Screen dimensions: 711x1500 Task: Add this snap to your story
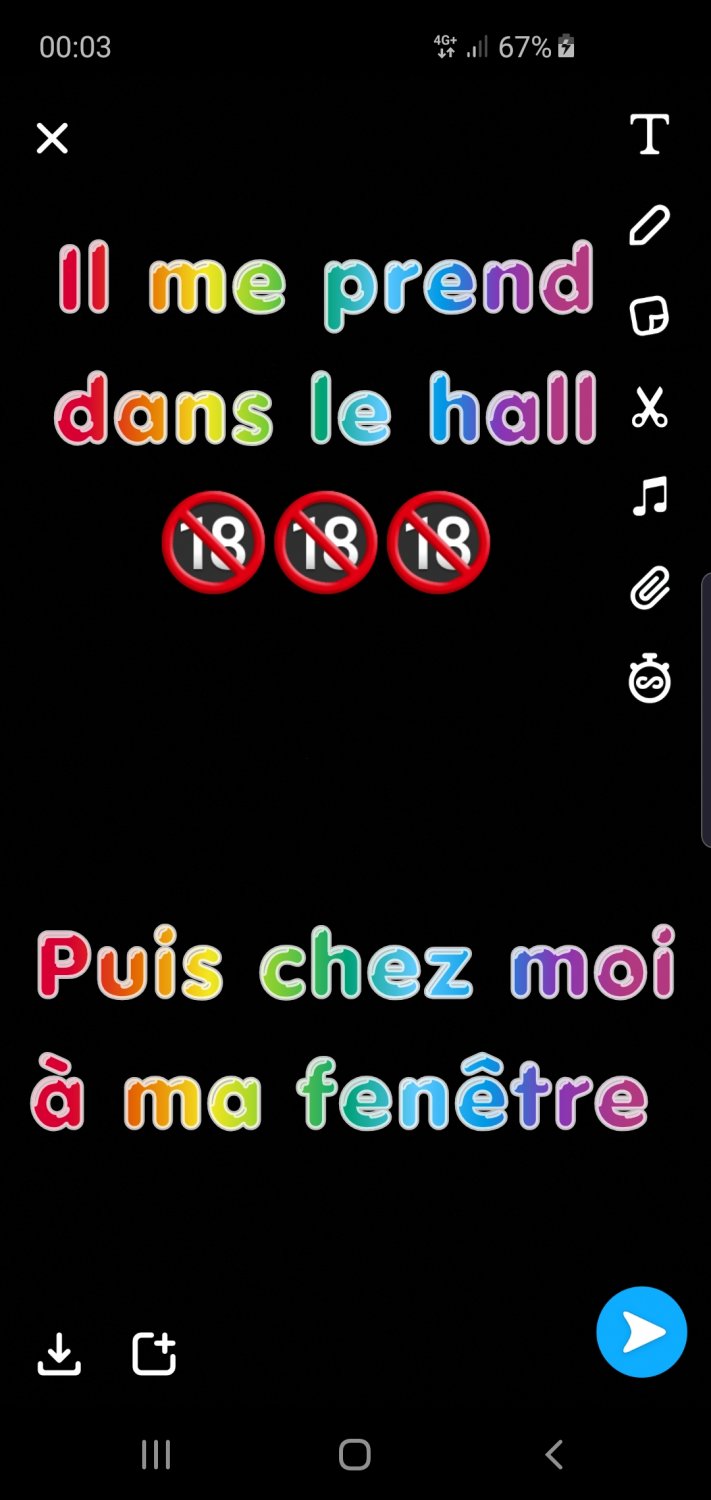[x=154, y=1354]
